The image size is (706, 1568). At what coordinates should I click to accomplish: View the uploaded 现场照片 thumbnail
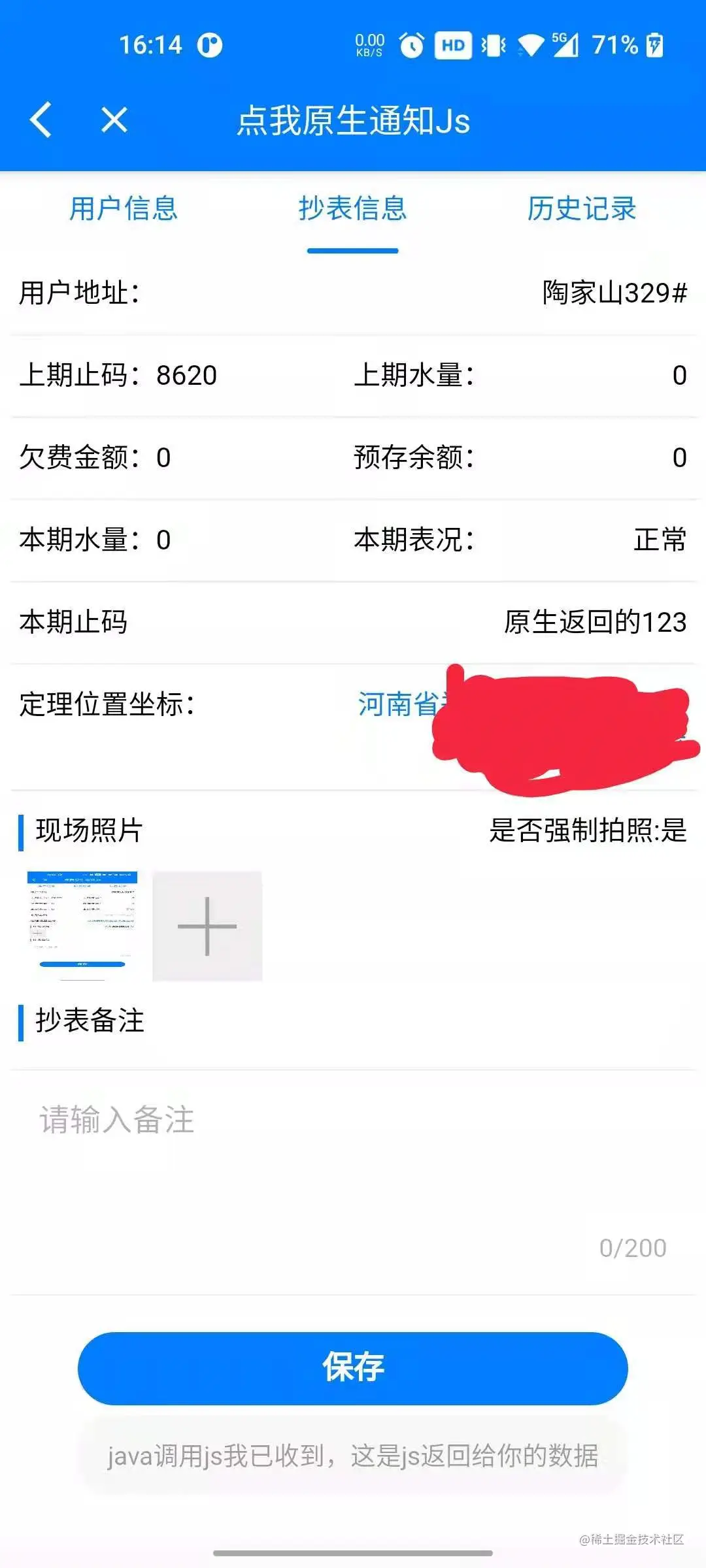[x=82, y=925]
